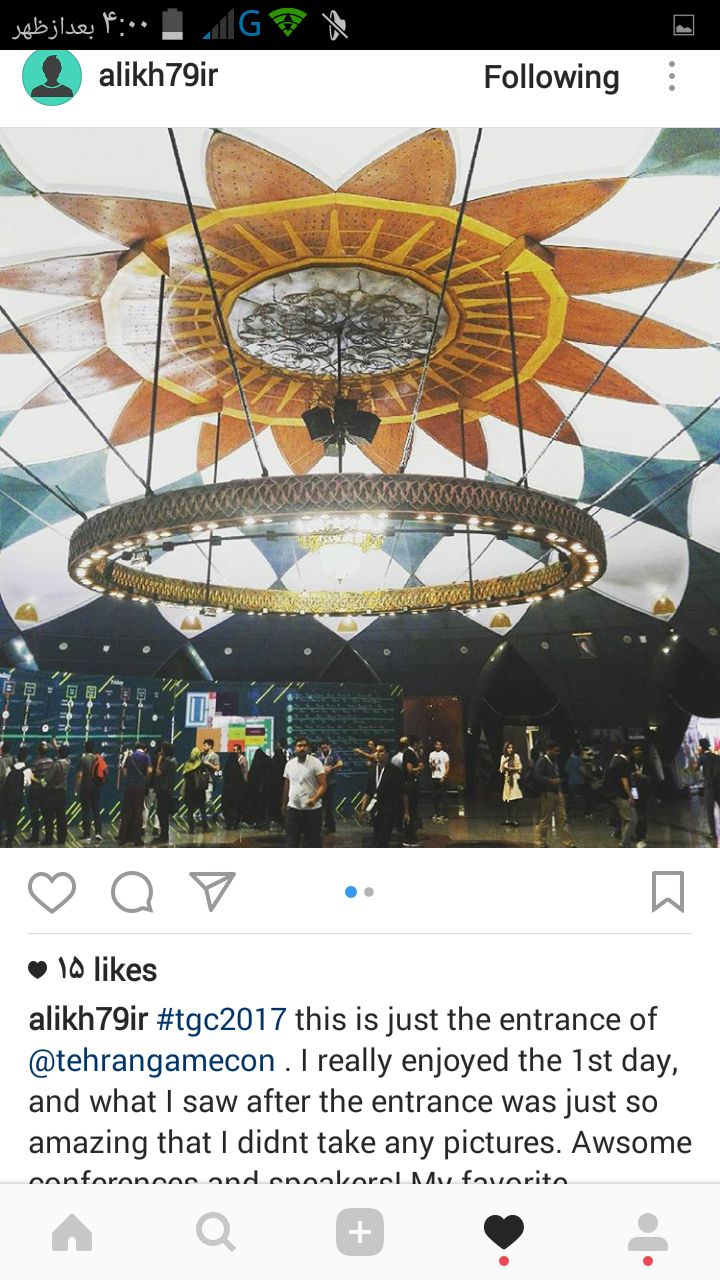Open the post overflow menu
This screenshot has width=720, height=1280.
[x=672, y=77]
